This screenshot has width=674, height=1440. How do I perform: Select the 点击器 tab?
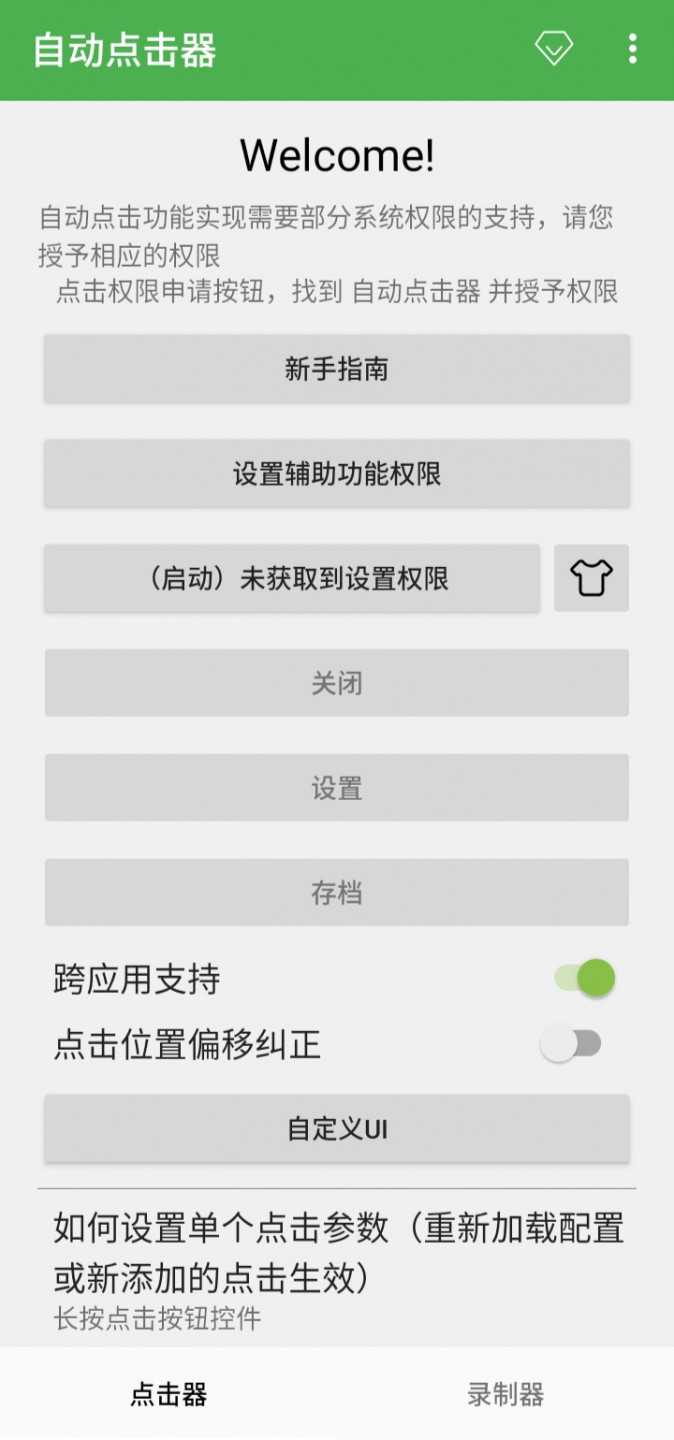(168, 1394)
